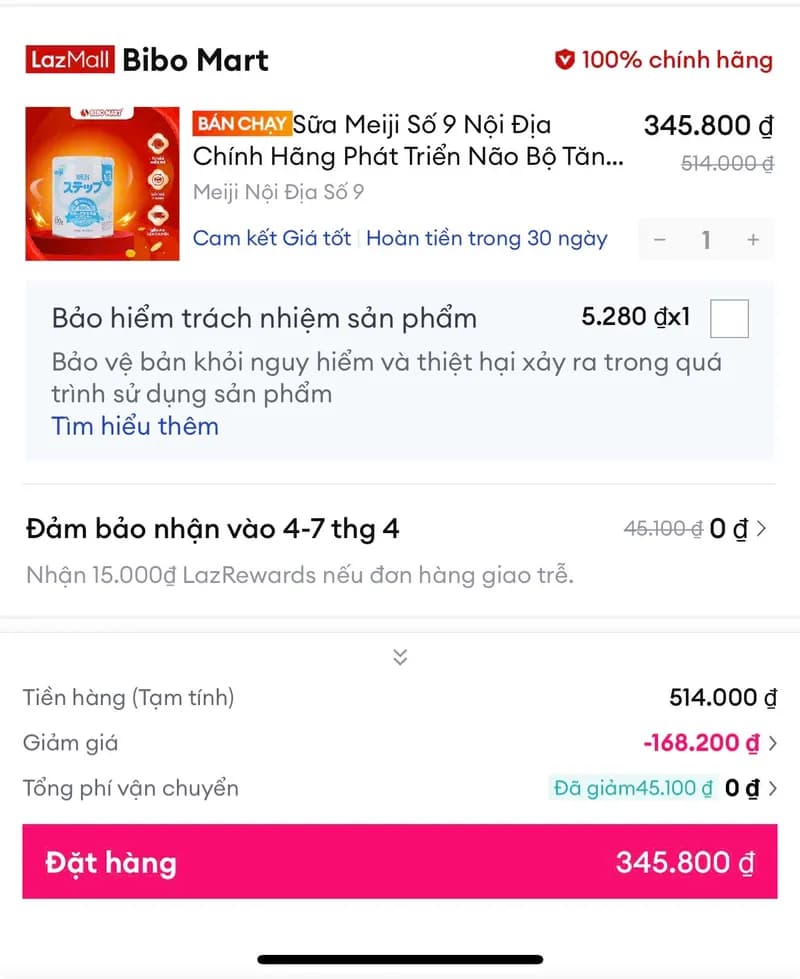Open Hoàn tiền trong 30 ngày policy
The width and height of the screenshot is (800, 979).
tap(487, 238)
